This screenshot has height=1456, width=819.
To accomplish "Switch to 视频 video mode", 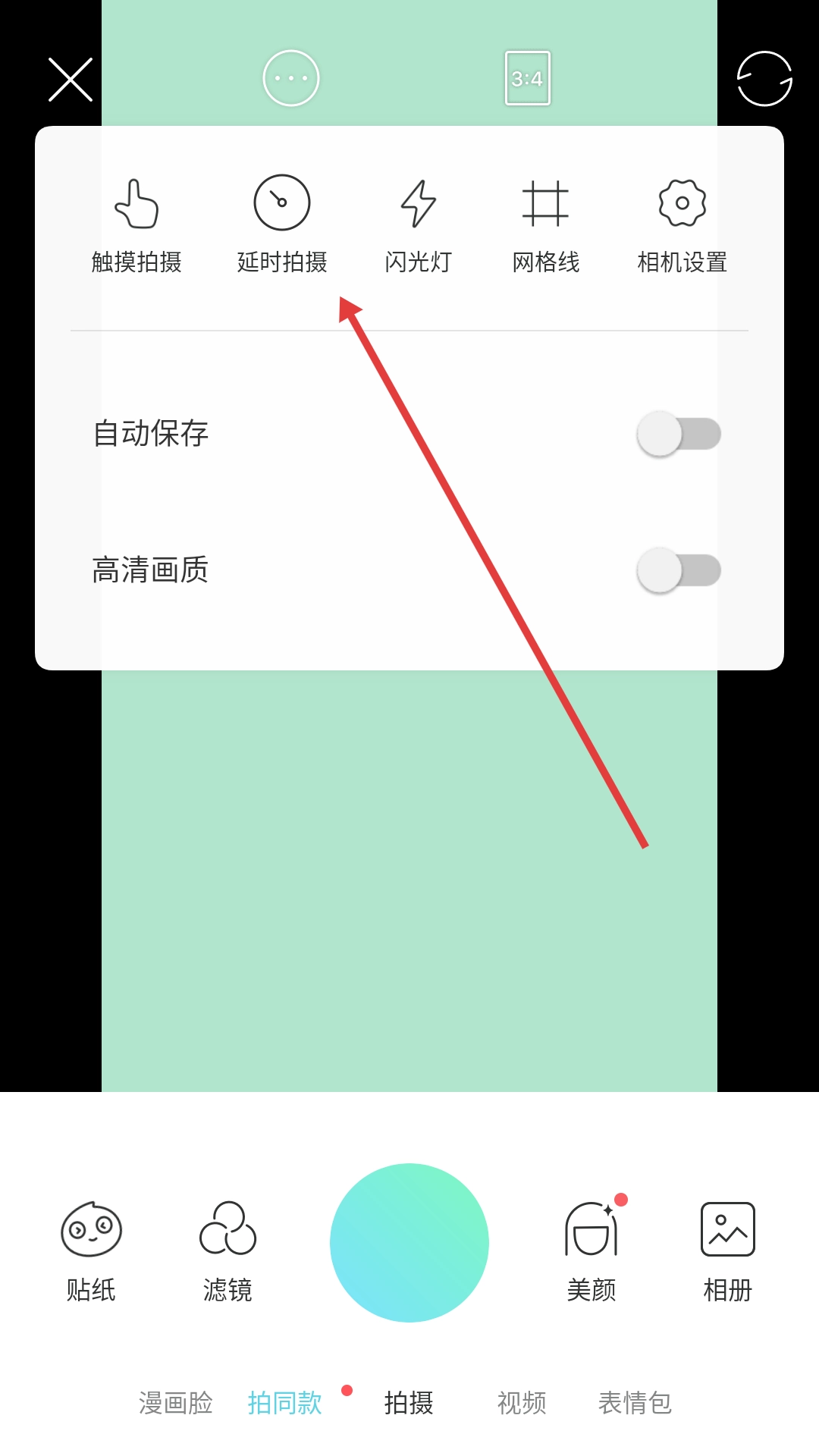I will coord(522,1403).
